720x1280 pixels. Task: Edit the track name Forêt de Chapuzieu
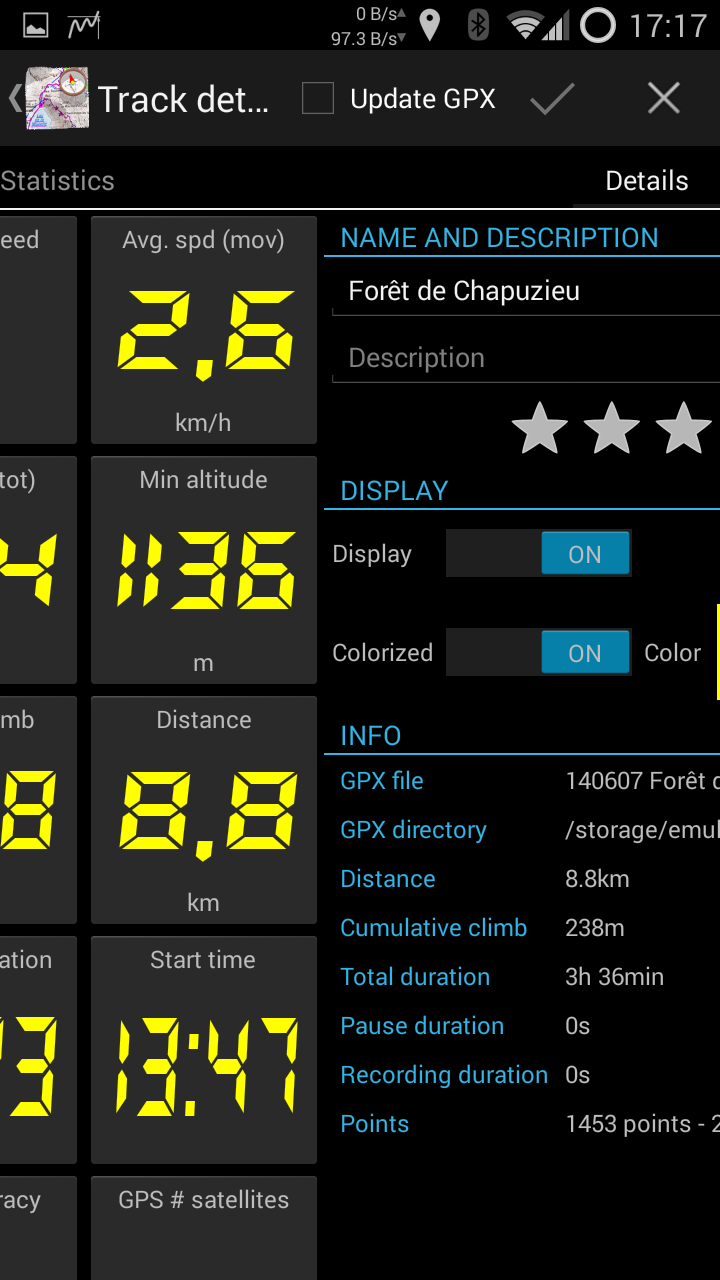coord(525,291)
